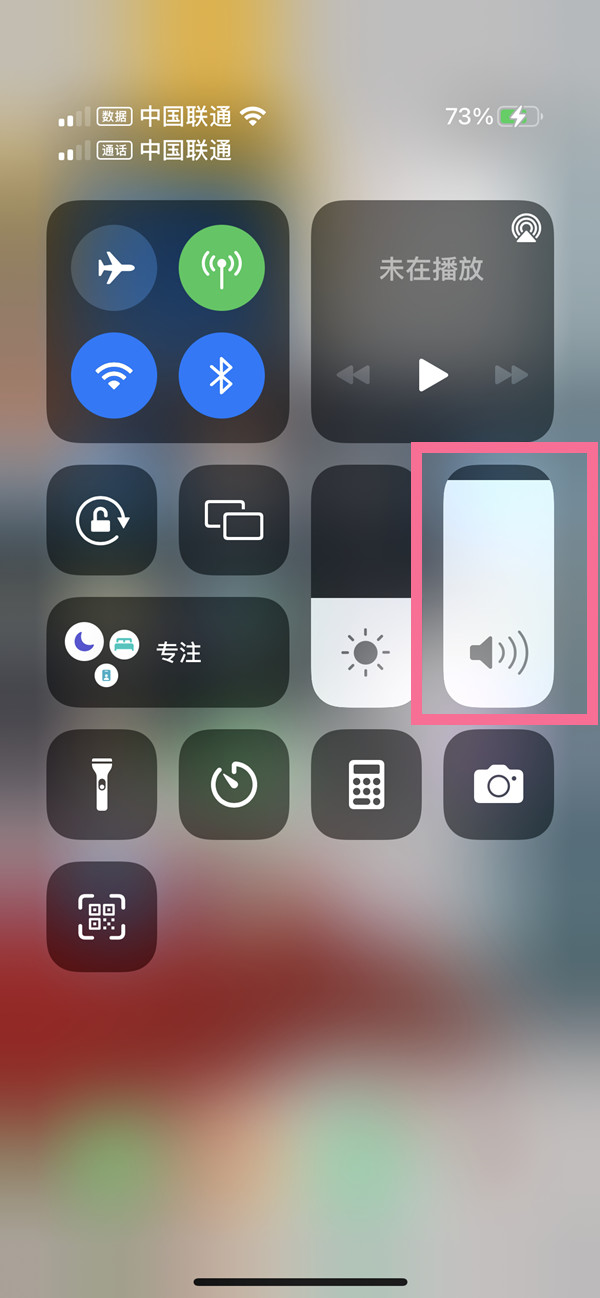This screenshot has height=1298, width=600.
Task: Toggle portrait orientation lock
Action: click(x=102, y=520)
